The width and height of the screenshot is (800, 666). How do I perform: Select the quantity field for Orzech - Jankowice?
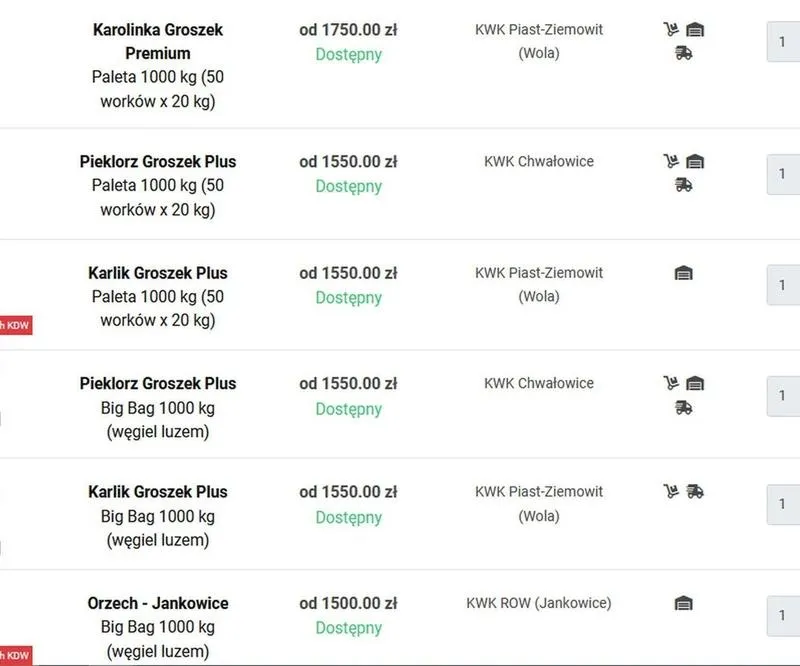[x=783, y=616]
